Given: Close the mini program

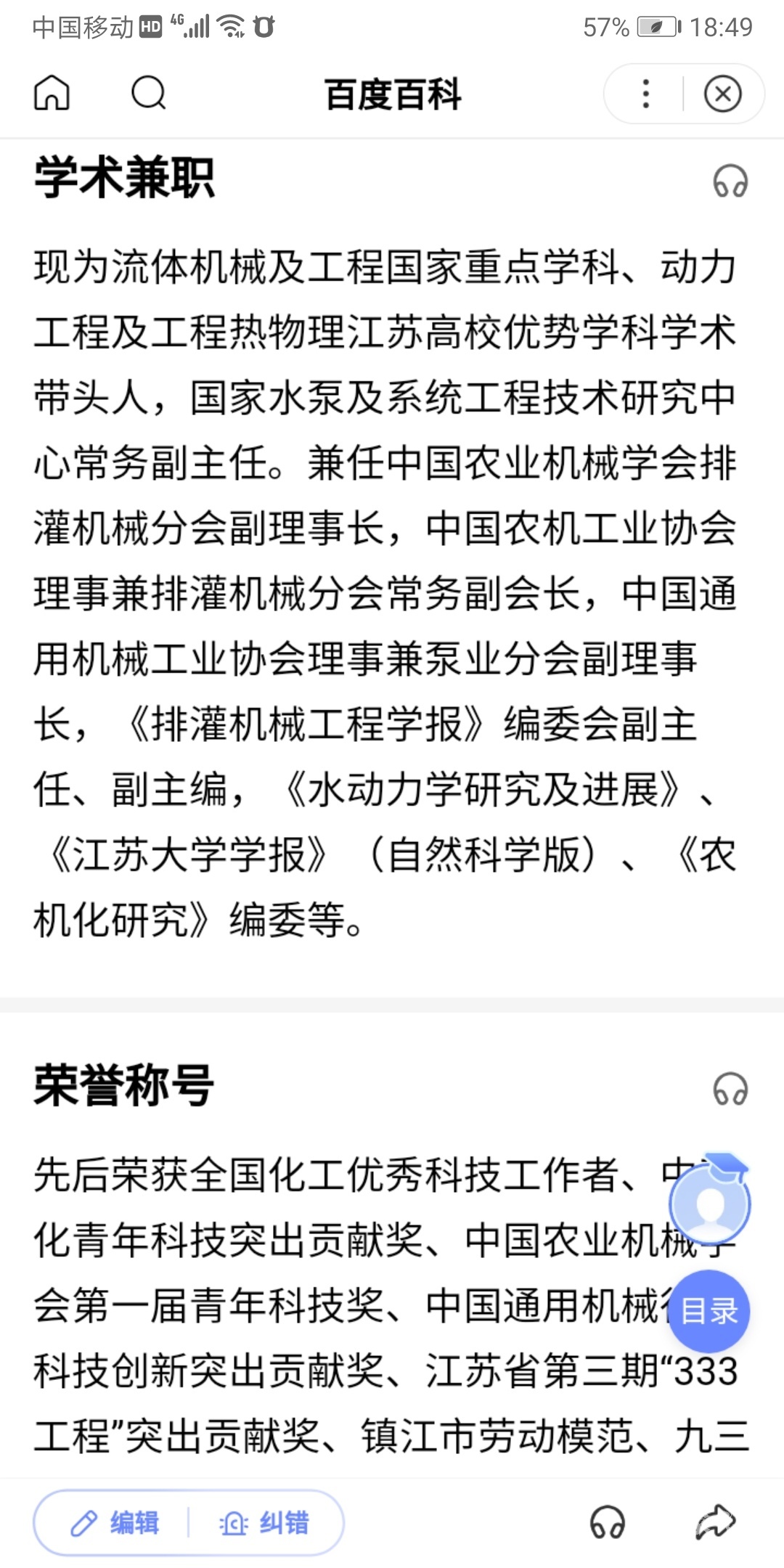Looking at the screenshot, I should pyautogui.click(x=722, y=94).
